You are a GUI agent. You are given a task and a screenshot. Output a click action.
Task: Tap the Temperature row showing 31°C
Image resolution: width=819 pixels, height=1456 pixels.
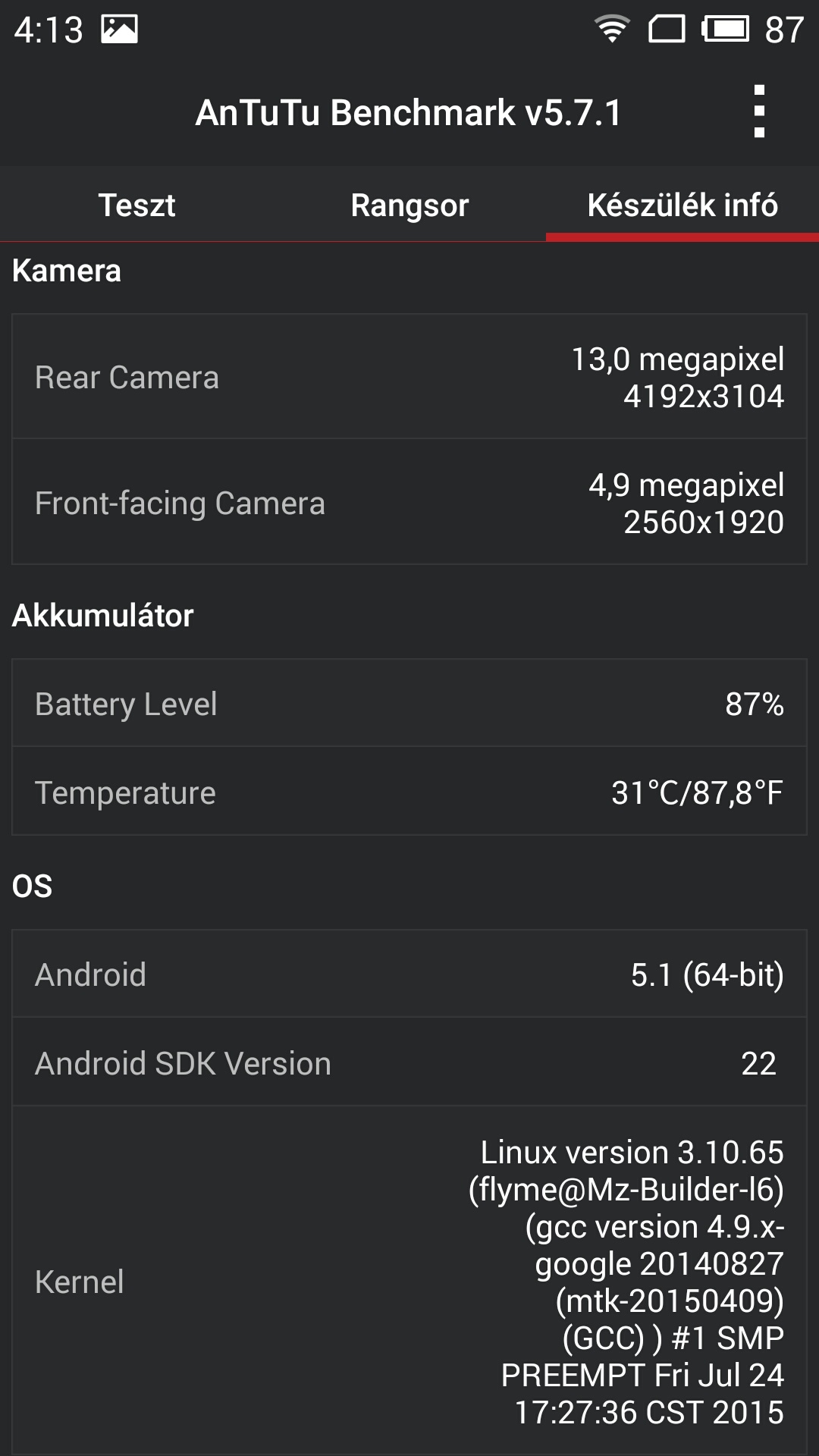[x=409, y=791]
